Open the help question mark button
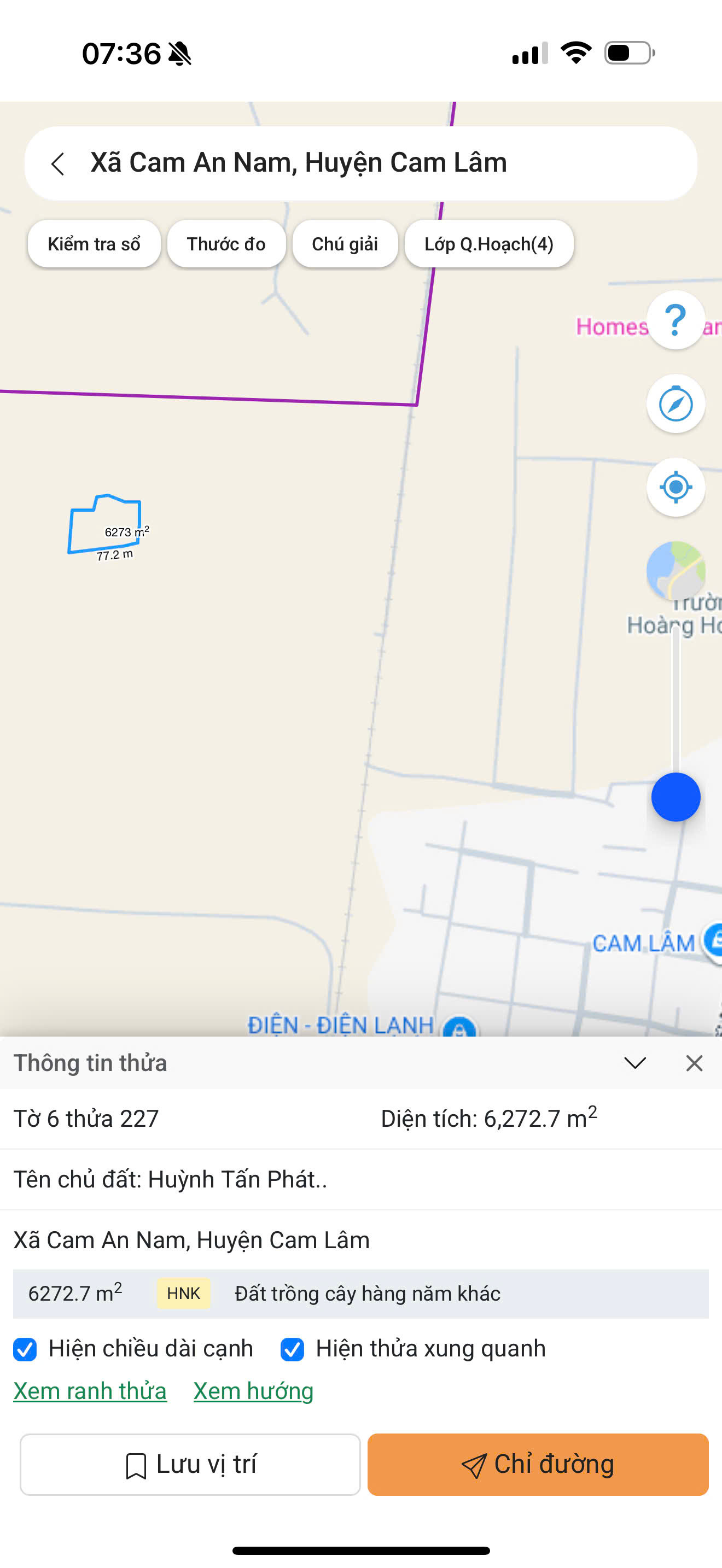722x1568 pixels. [675, 320]
